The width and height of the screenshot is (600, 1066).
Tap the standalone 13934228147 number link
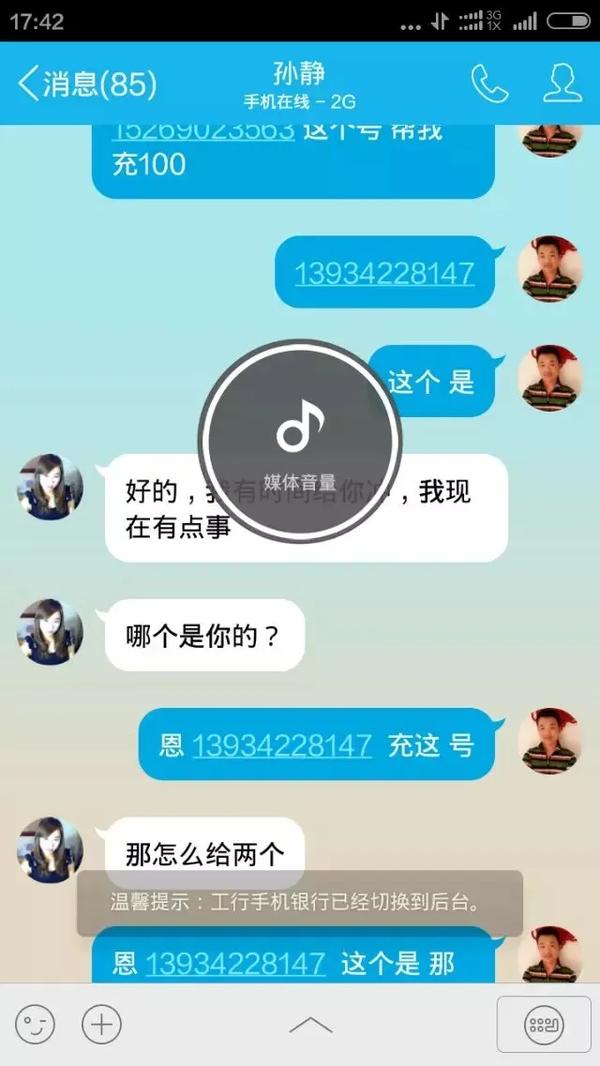384,274
